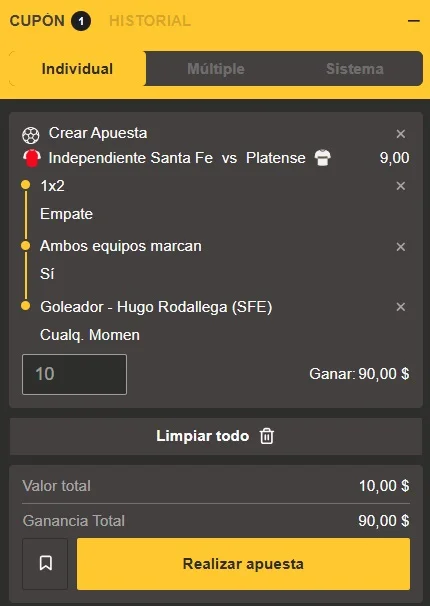Select the Sistema bet type
This screenshot has height=606, width=430.
click(x=355, y=69)
